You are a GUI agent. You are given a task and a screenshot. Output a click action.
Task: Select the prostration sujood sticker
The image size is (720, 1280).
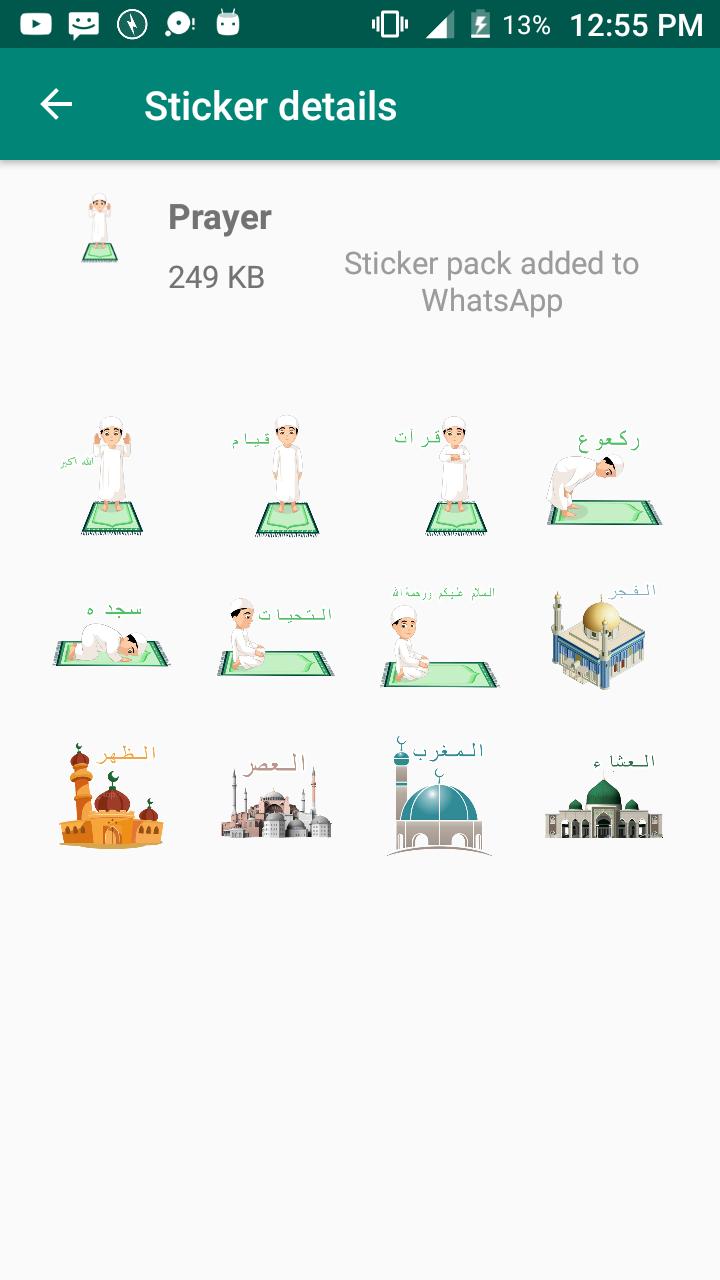[x=111, y=637]
